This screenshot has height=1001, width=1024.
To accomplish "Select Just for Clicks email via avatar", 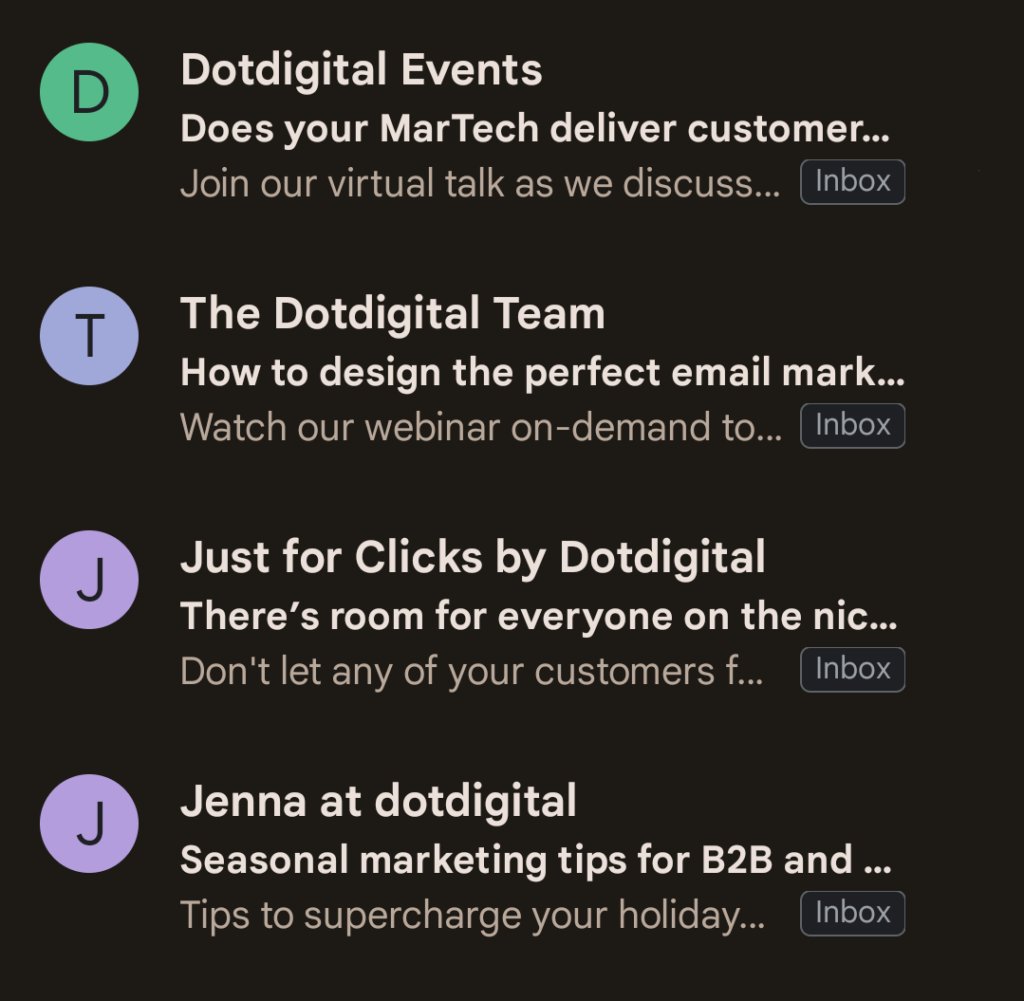I will [89, 580].
